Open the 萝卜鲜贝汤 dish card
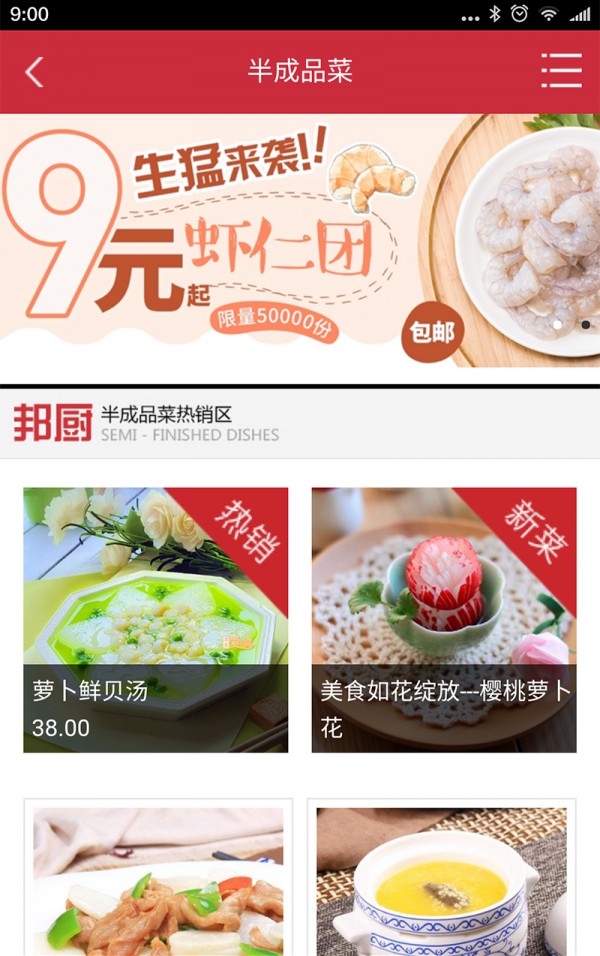This screenshot has height=956, width=600. (x=156, y=620)
